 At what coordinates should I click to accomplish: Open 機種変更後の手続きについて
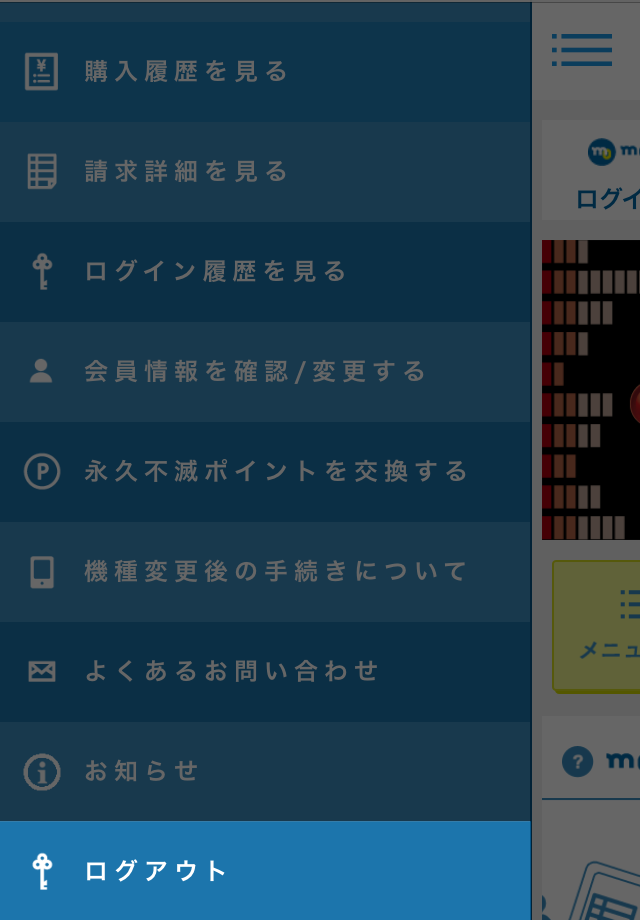pyautogui.click(x=276, y=572)
